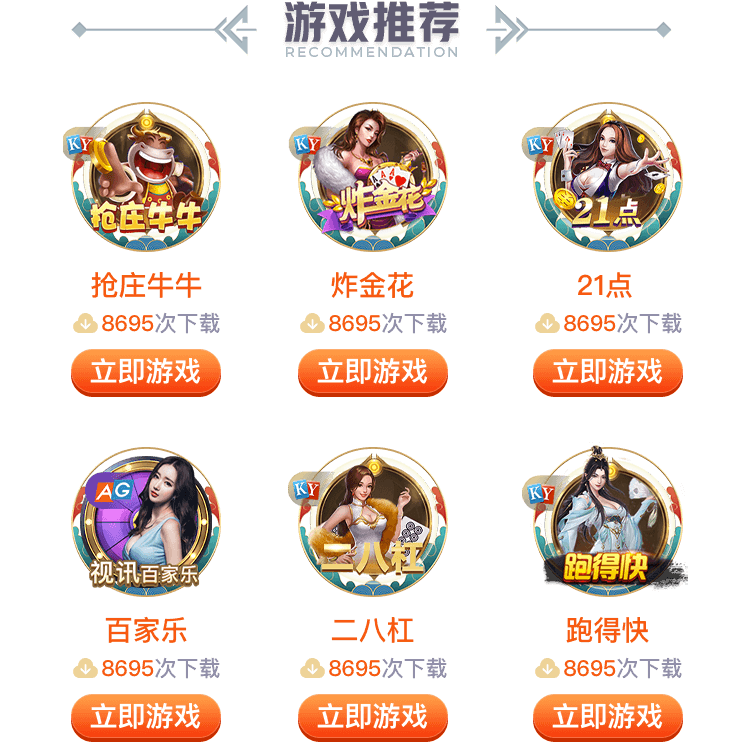Select the 21点 game icon

click(607, 180)
